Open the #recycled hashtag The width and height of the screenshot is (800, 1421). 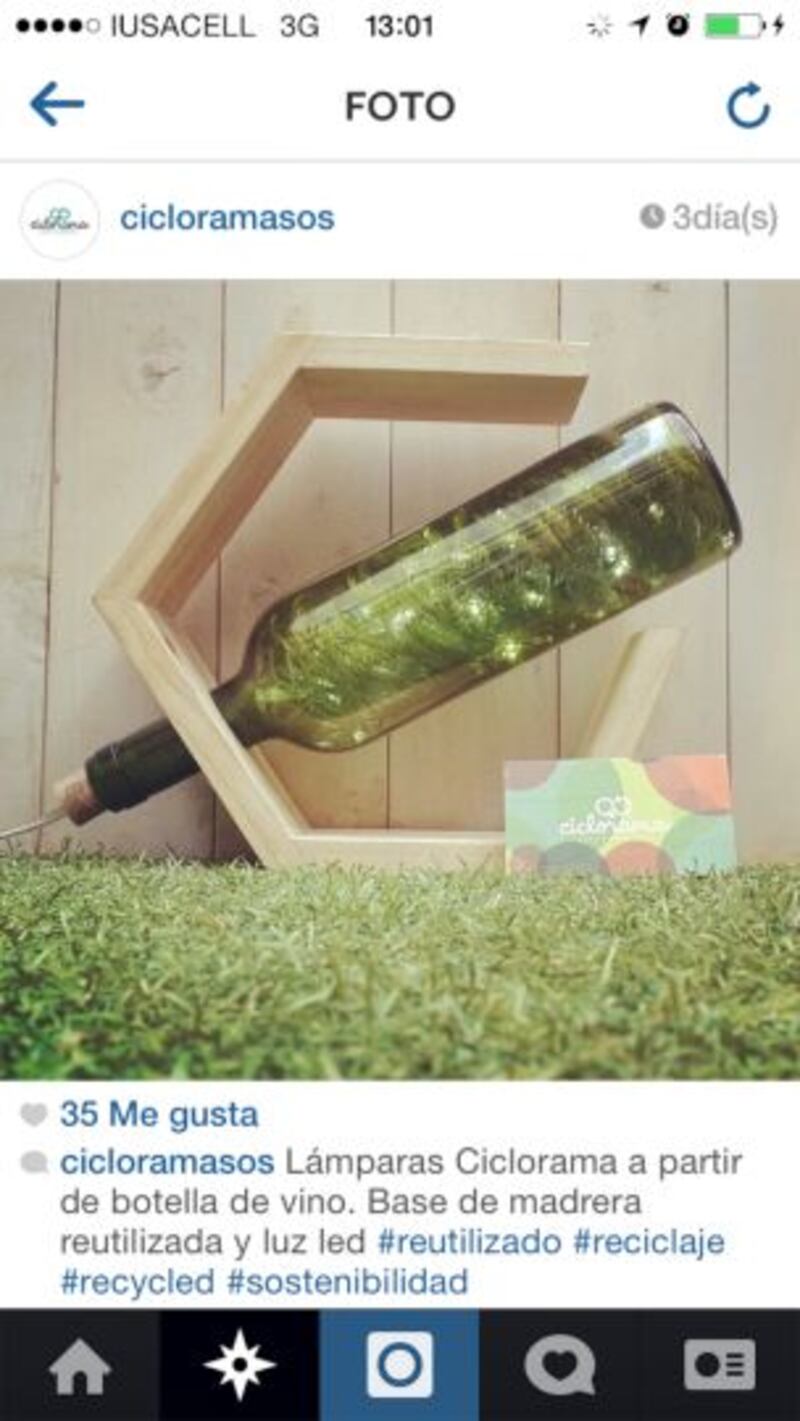point(137,1282)
